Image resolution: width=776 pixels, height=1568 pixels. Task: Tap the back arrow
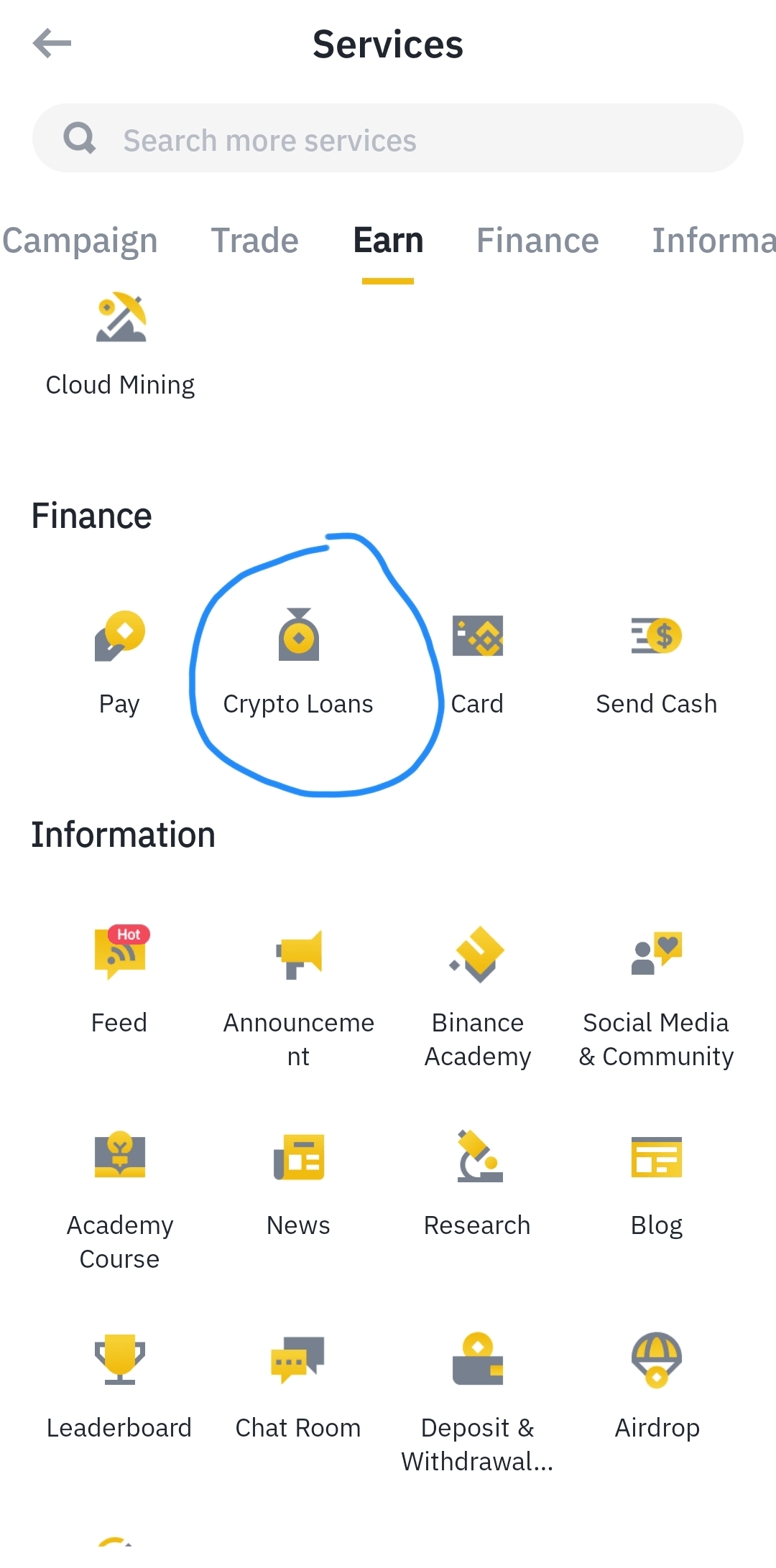pos(50,43)
